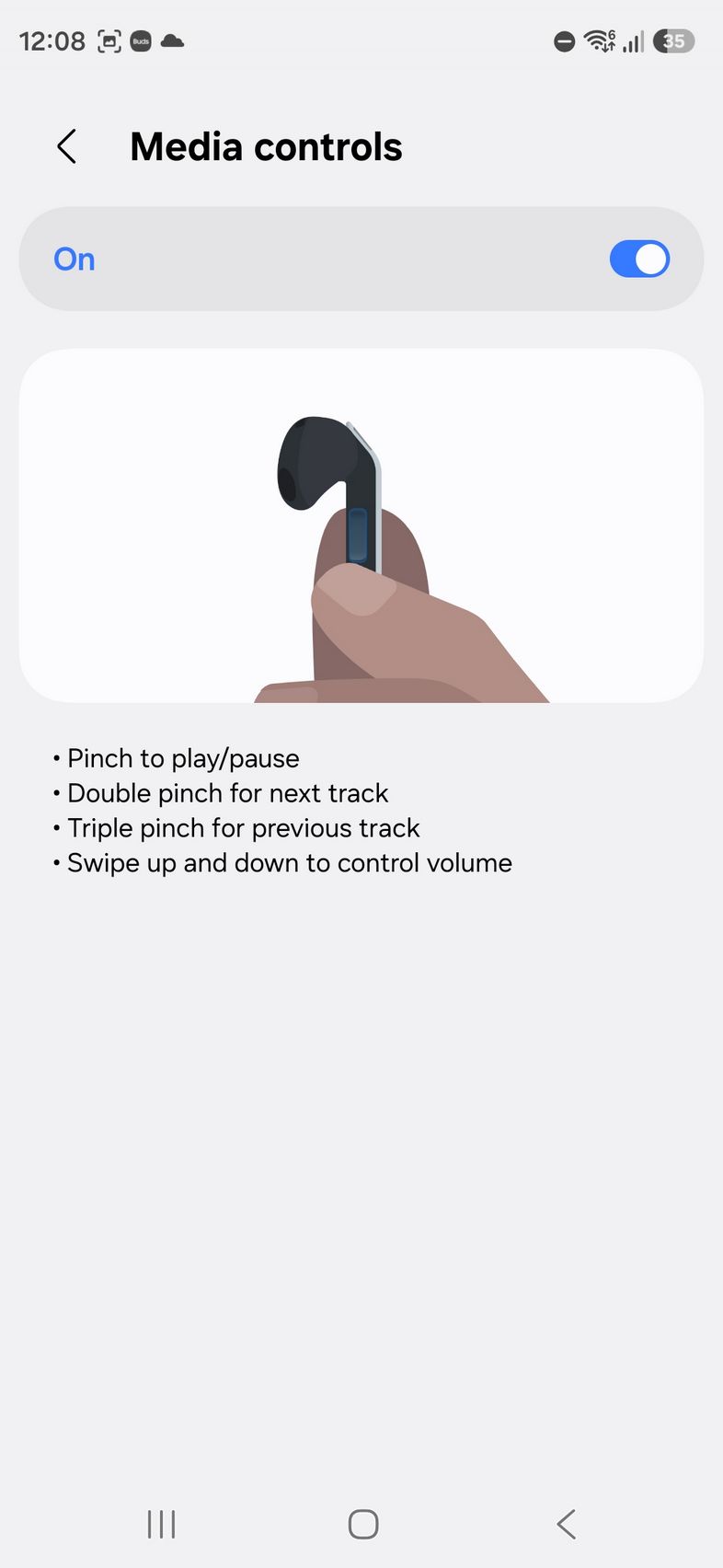The width and height of the screenshot is (723, 1568).
Task: Turn off the Media controls switch
Action: click(639, 259)
